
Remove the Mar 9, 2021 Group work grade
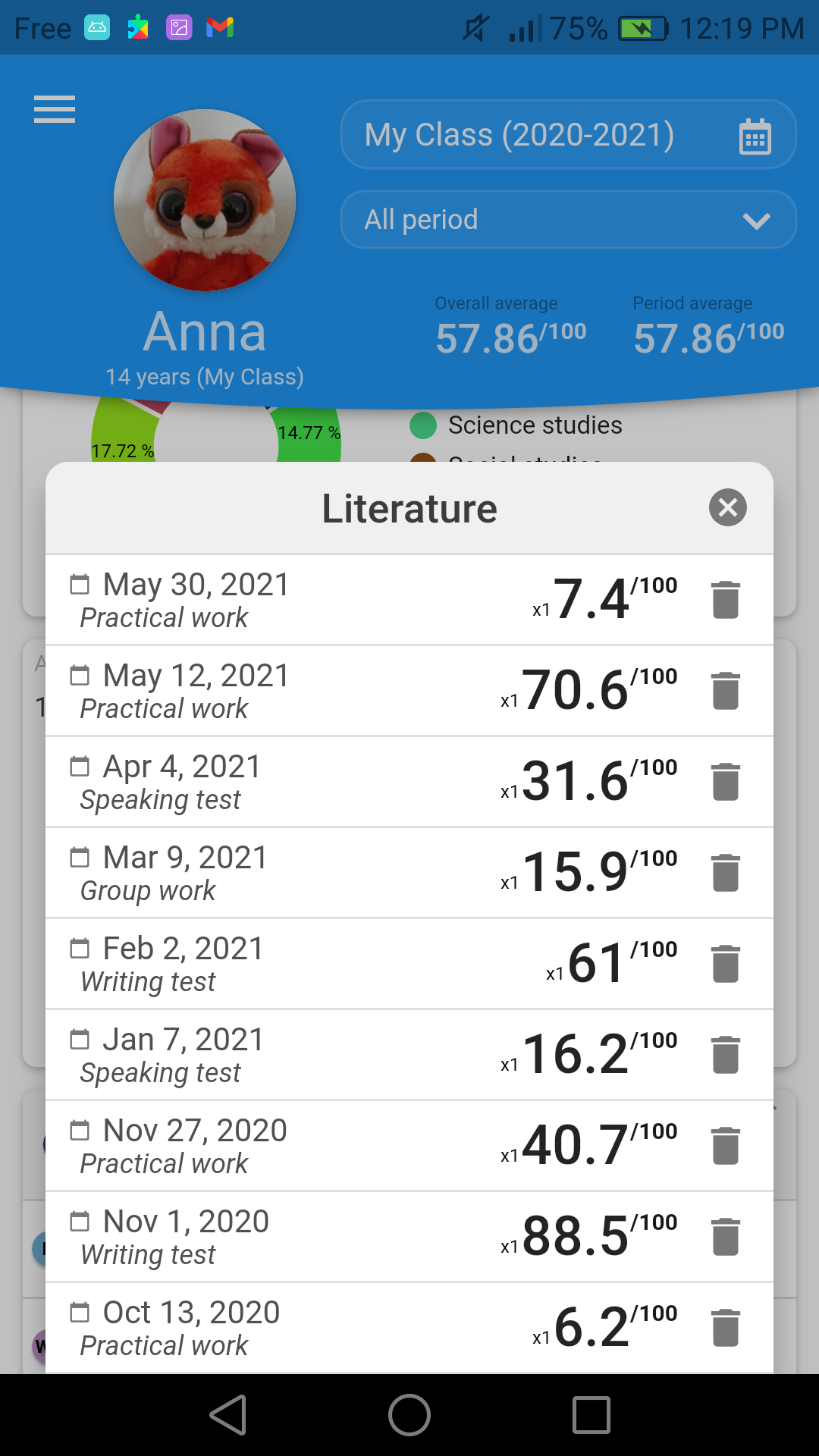pyautogui.click(x=726, y=873)
